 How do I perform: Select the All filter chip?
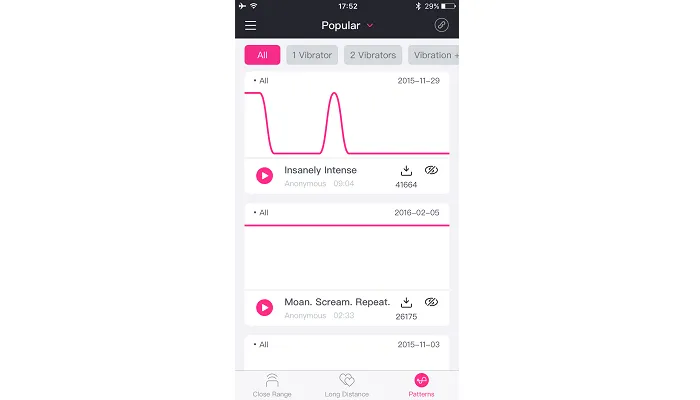point(262,55)
